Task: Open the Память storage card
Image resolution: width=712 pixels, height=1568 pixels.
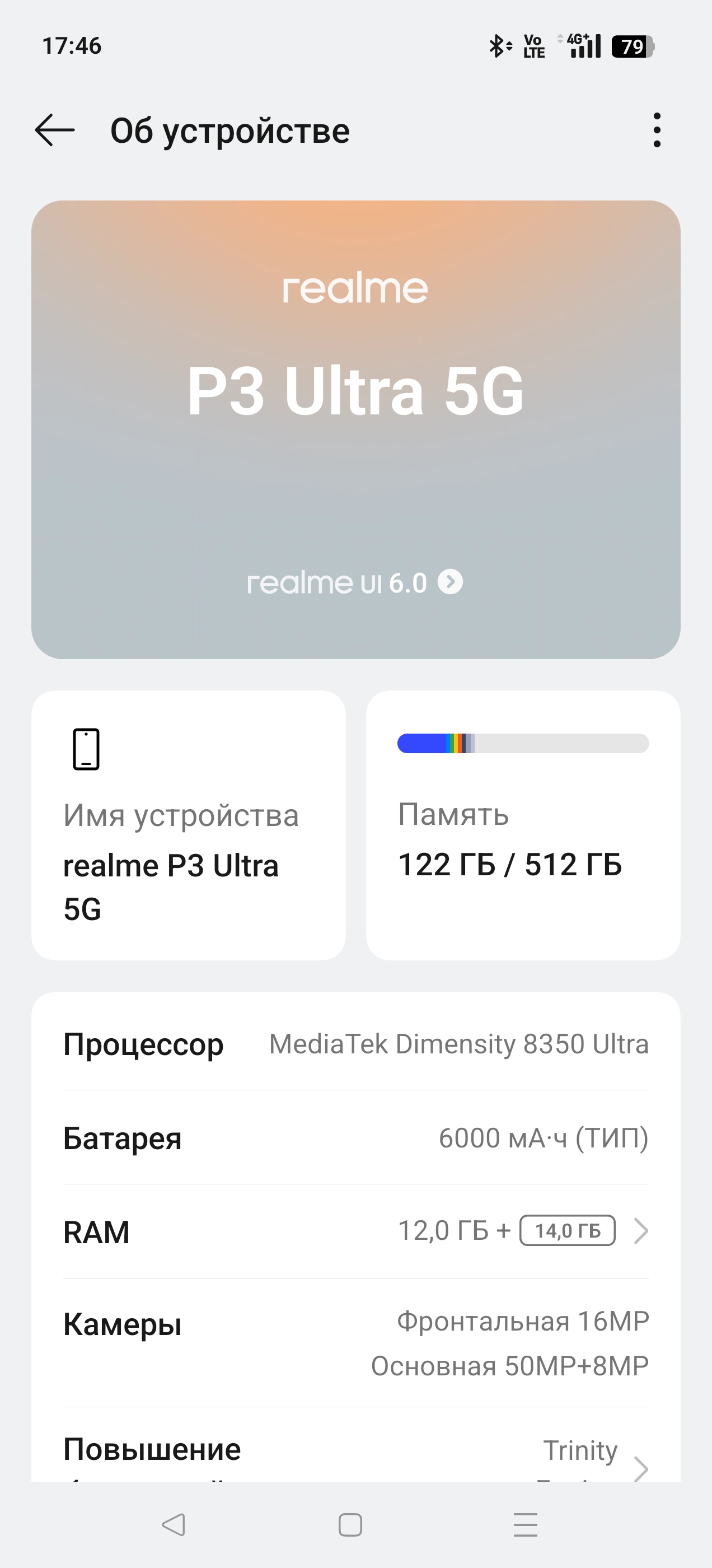Action: 523,825
